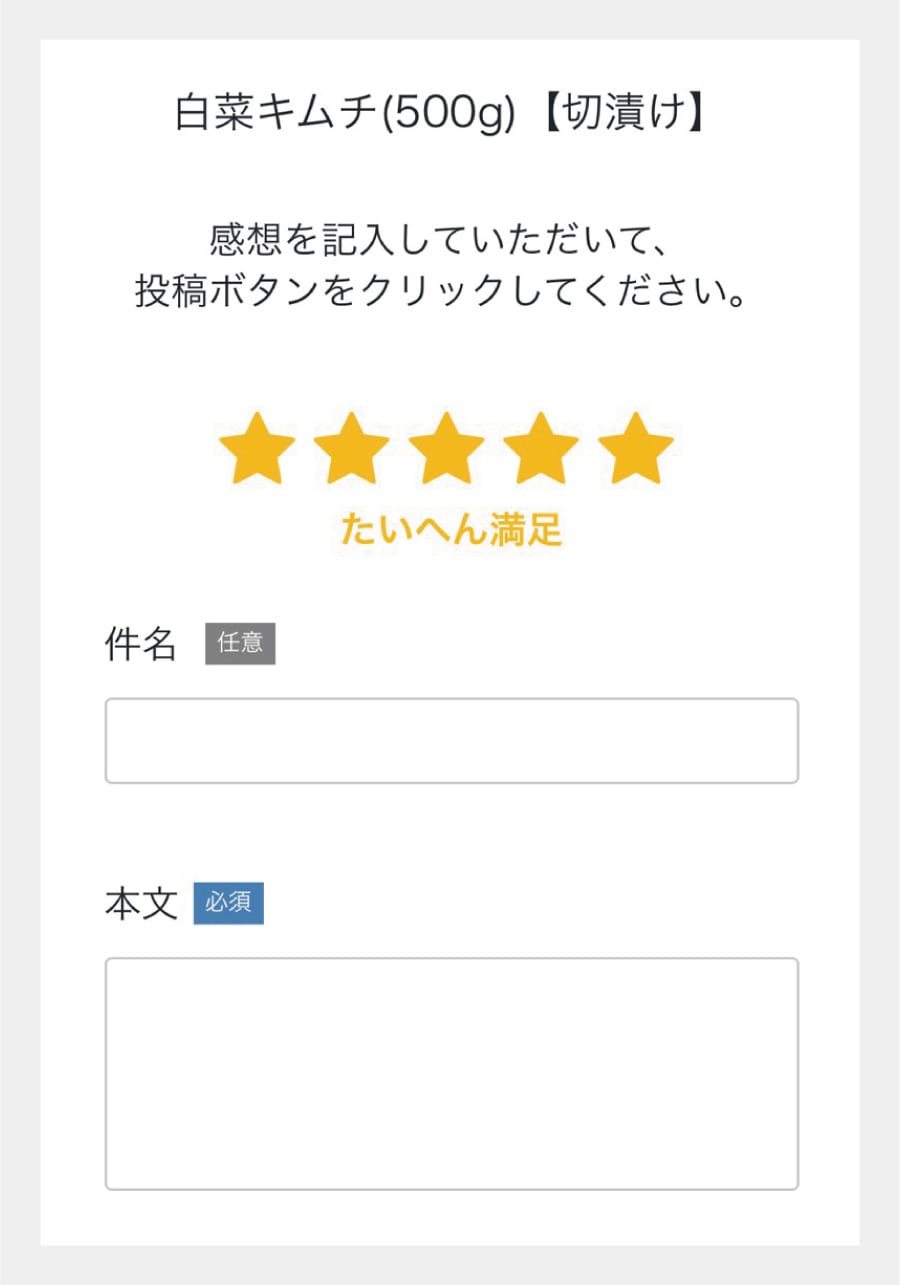This screenshot has width=900, height=1285.
Task: Click the 件名 section heading
Action: 142,643
